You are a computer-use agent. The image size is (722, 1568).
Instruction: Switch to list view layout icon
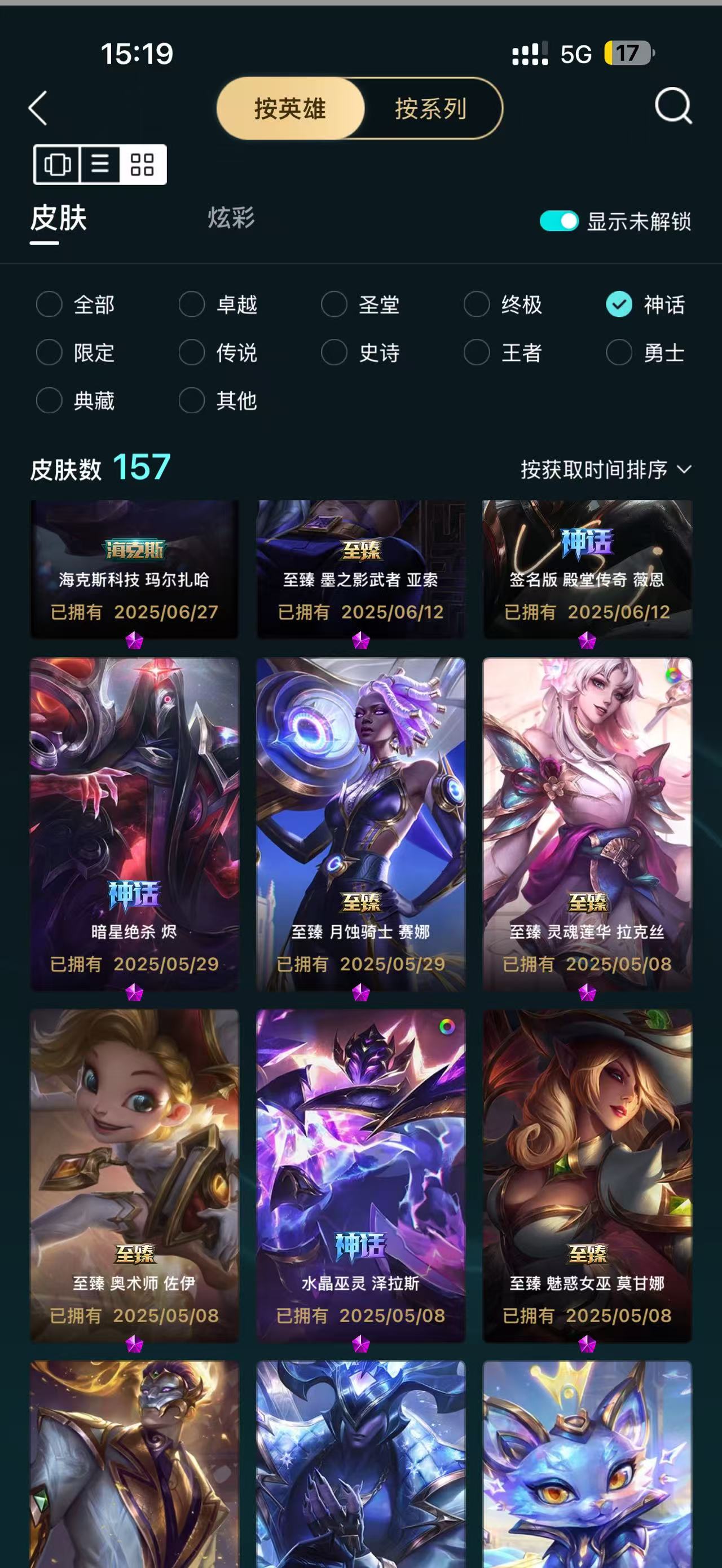tap(100, 164)
